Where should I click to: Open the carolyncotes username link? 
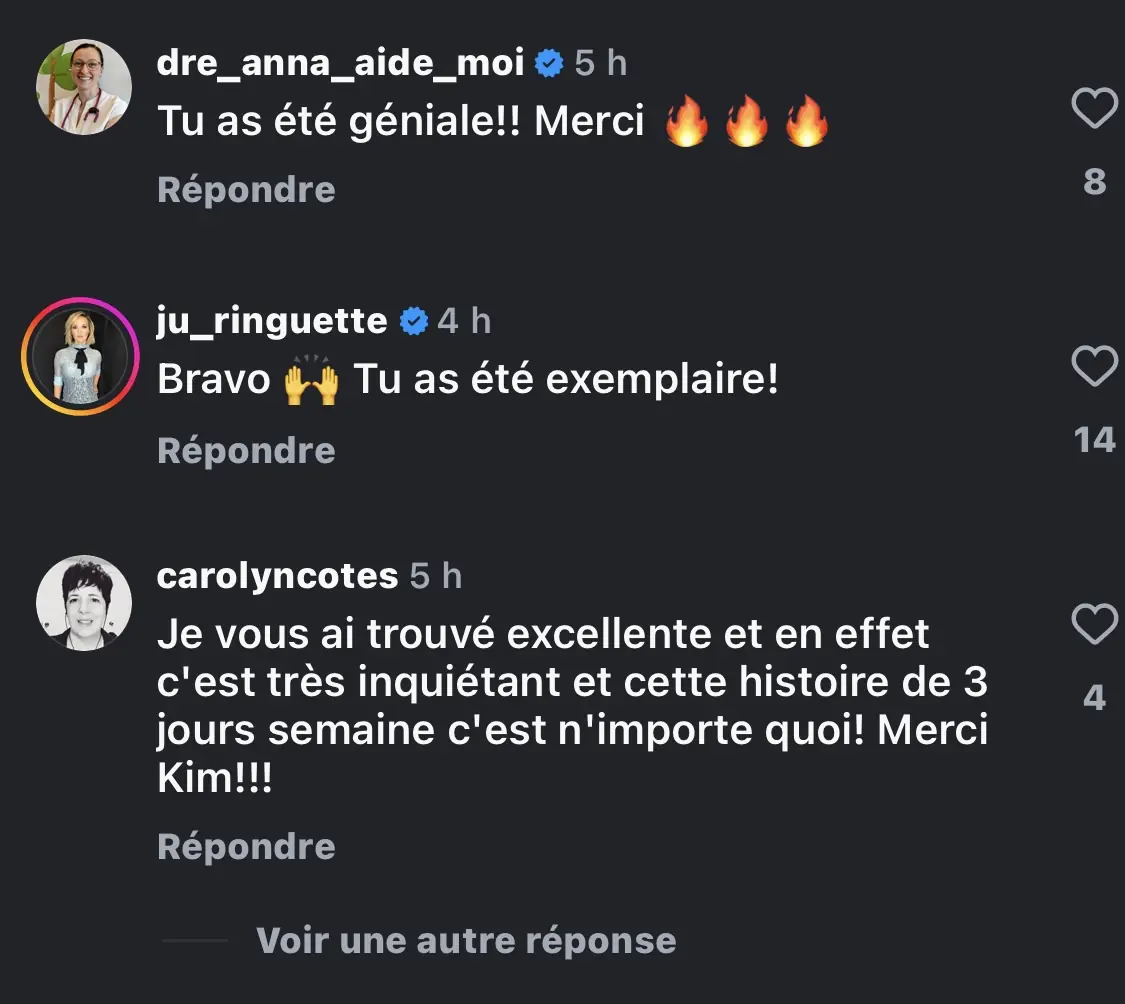(277, 576)
